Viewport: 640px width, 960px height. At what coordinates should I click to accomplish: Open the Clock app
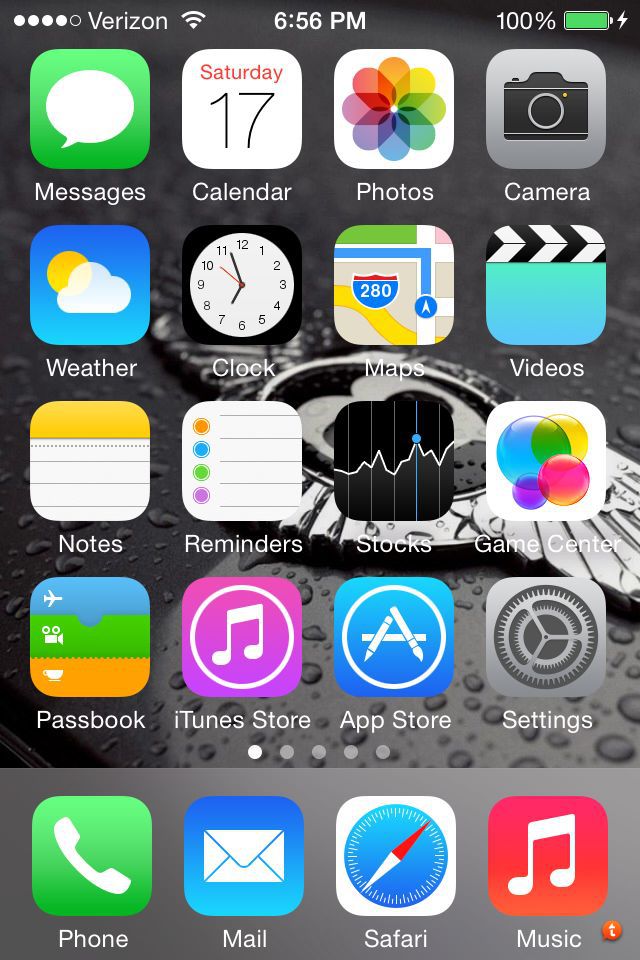click(242, 285)
